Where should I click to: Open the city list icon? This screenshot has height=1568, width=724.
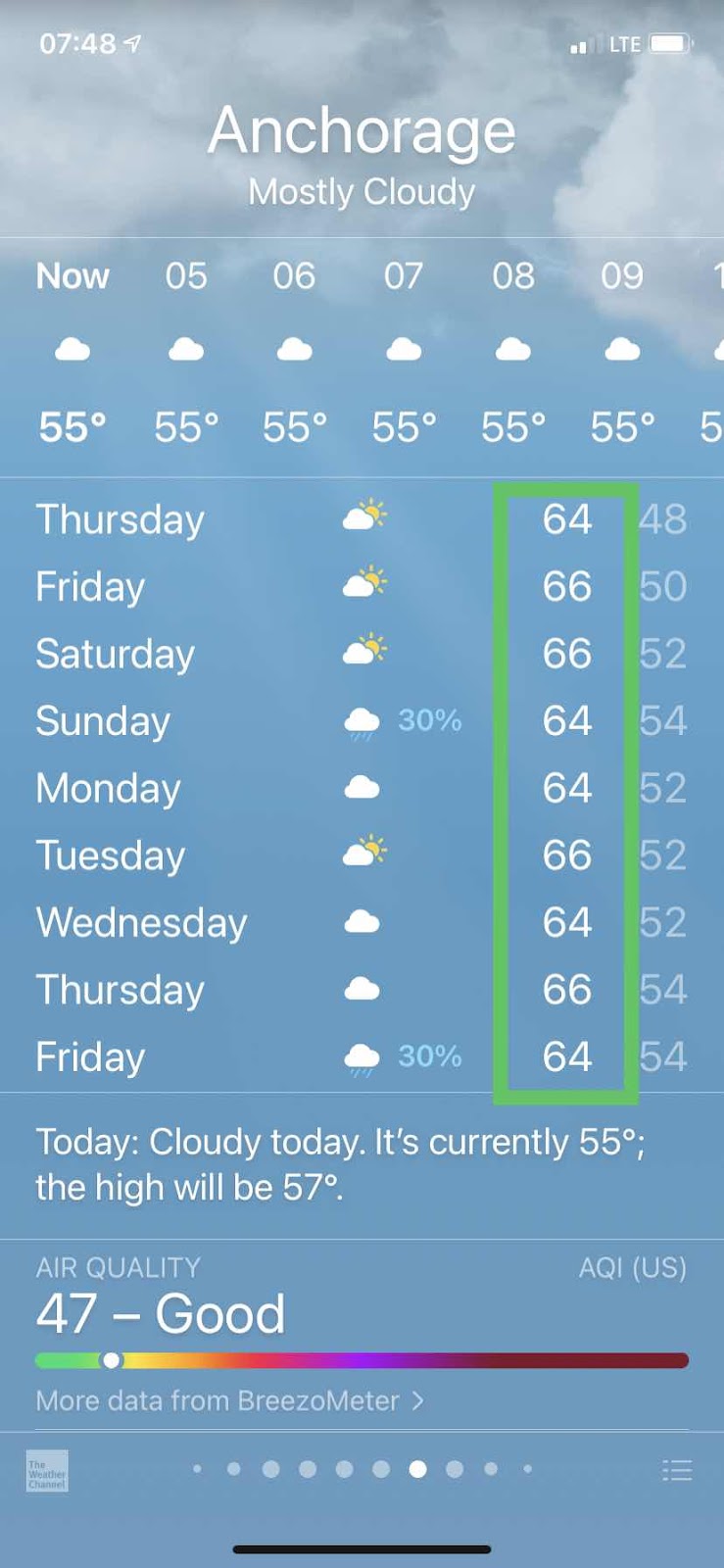tap(677, 1470)
